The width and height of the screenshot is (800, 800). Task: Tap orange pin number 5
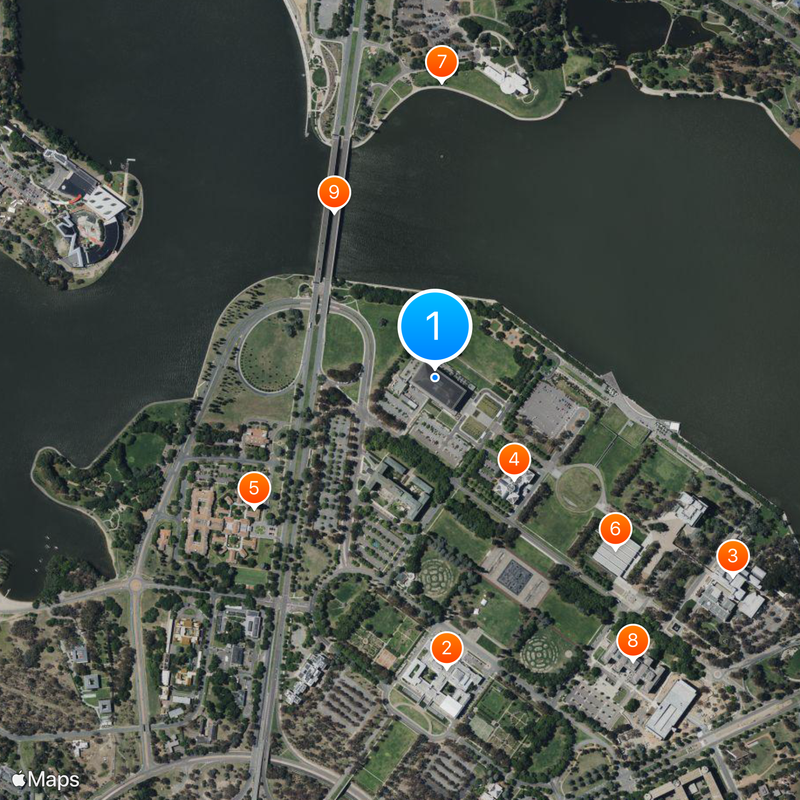click(x=254, y=488)
